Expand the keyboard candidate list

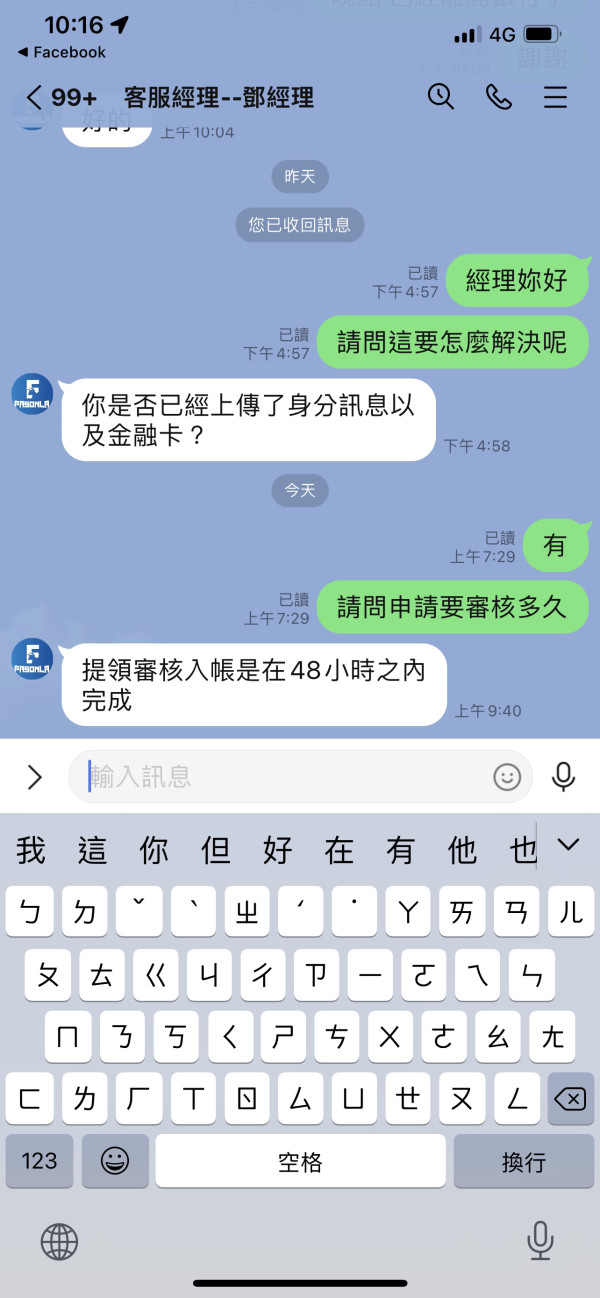coord(568,846)
